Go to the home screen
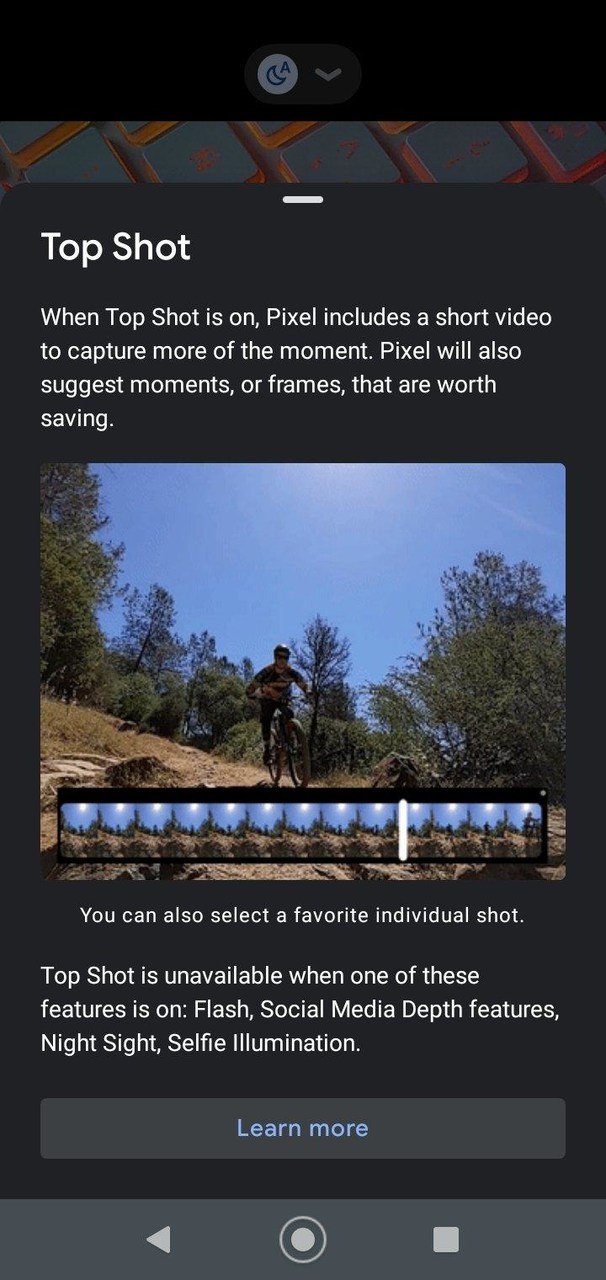606x1280 pixels. click(302, 1240)
